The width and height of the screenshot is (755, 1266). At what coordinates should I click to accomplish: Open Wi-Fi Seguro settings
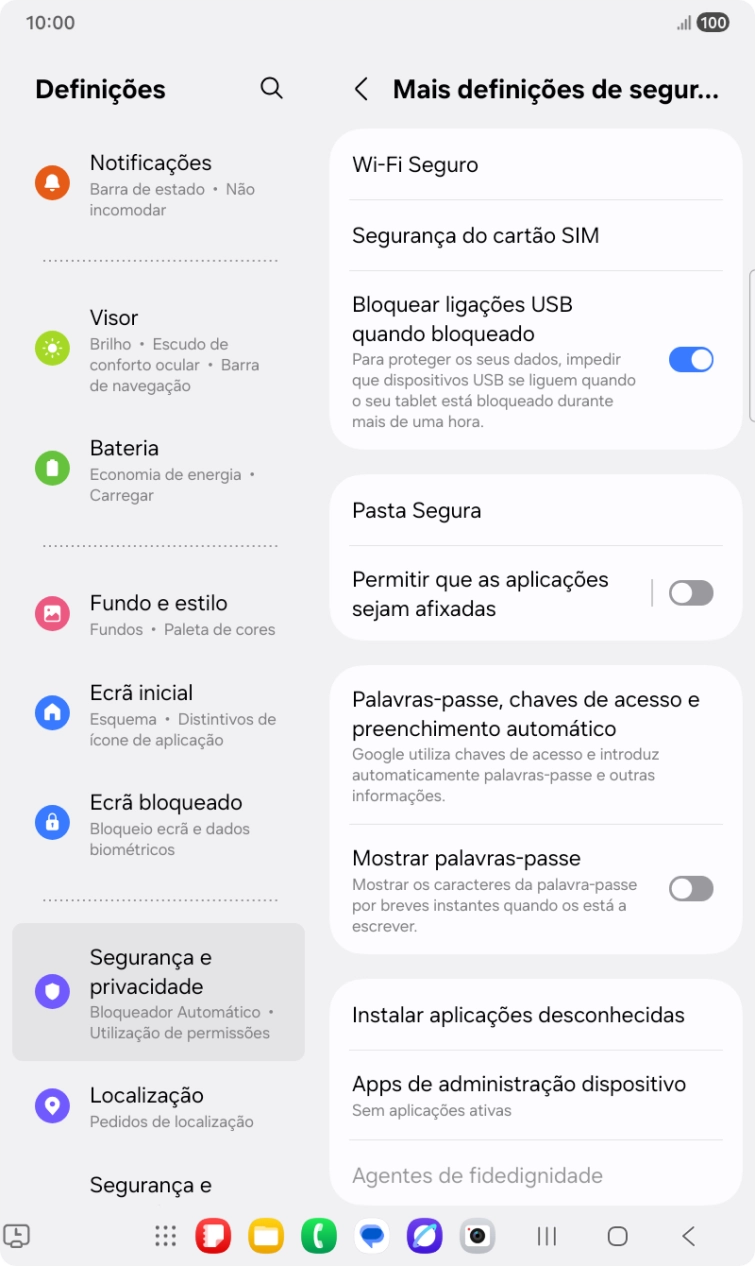pos(535,164)
